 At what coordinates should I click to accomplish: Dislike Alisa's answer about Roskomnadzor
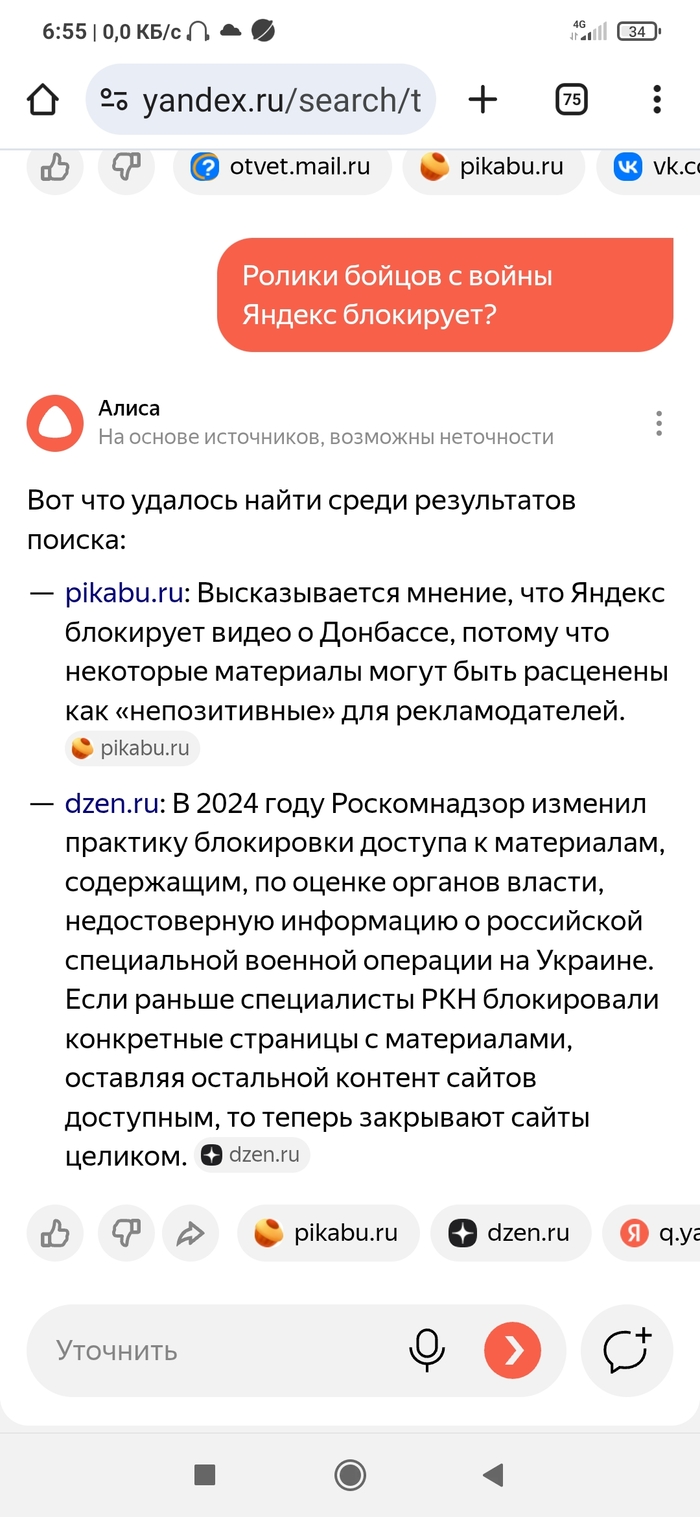(x=126, y=1233)
